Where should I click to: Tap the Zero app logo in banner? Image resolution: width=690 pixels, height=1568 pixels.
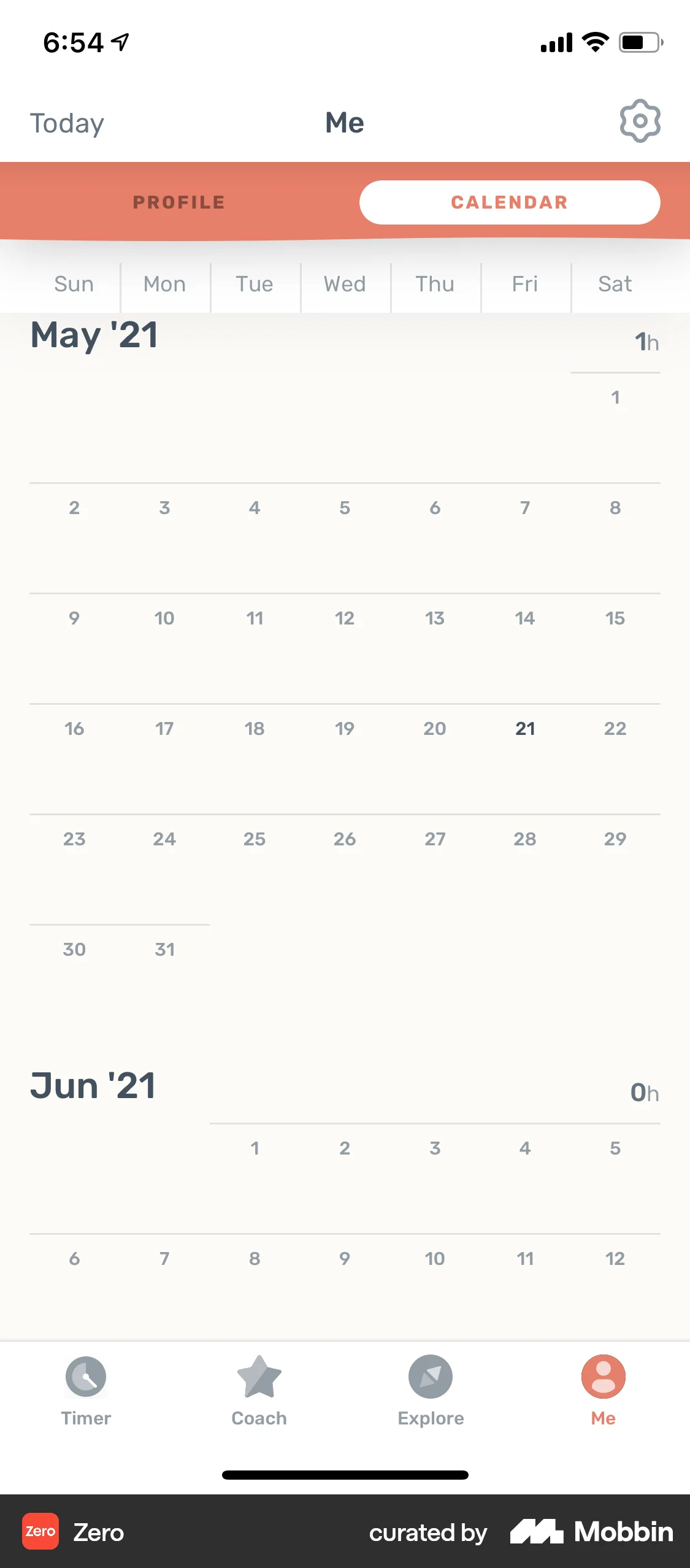coord(40,1532)
